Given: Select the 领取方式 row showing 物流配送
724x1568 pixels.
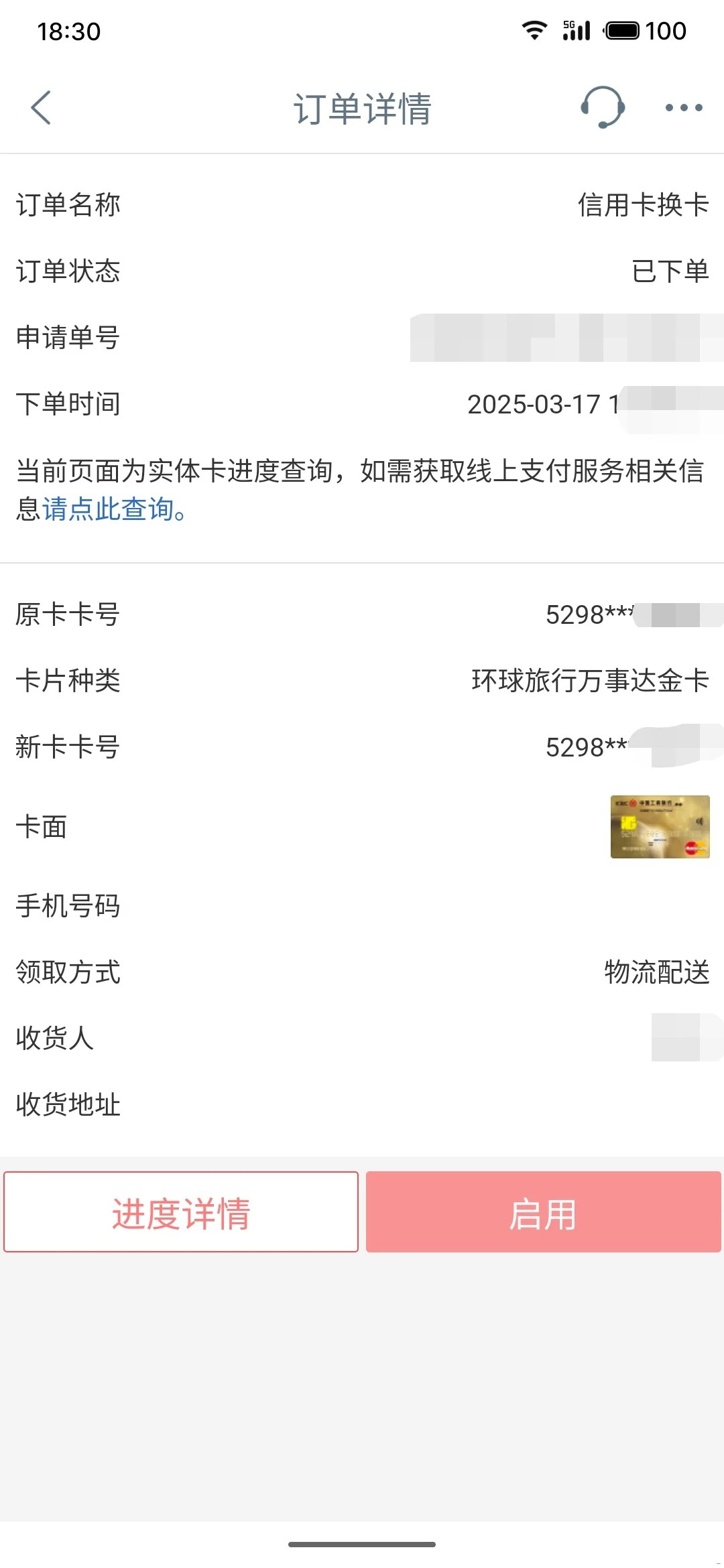Looking at the screenshot, I should tap(362, 974).
